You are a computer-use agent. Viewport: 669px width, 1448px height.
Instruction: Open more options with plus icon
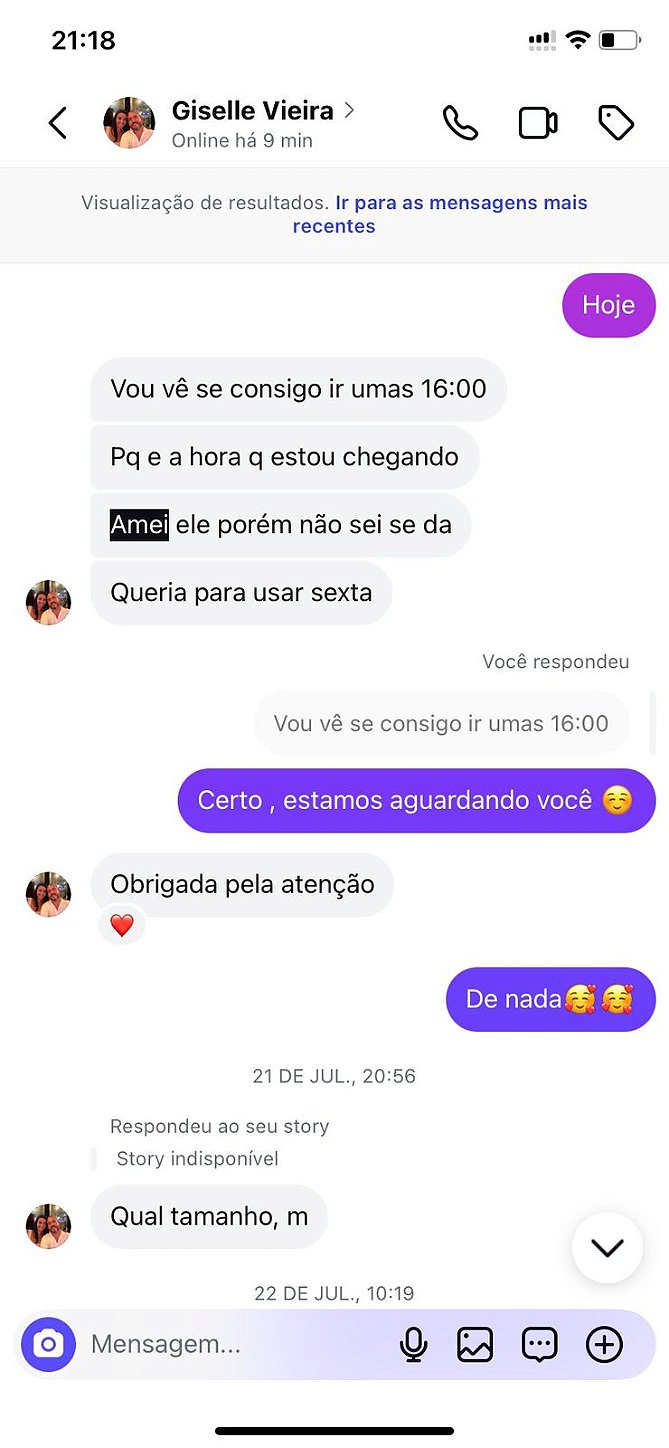tap(604, 1345)
